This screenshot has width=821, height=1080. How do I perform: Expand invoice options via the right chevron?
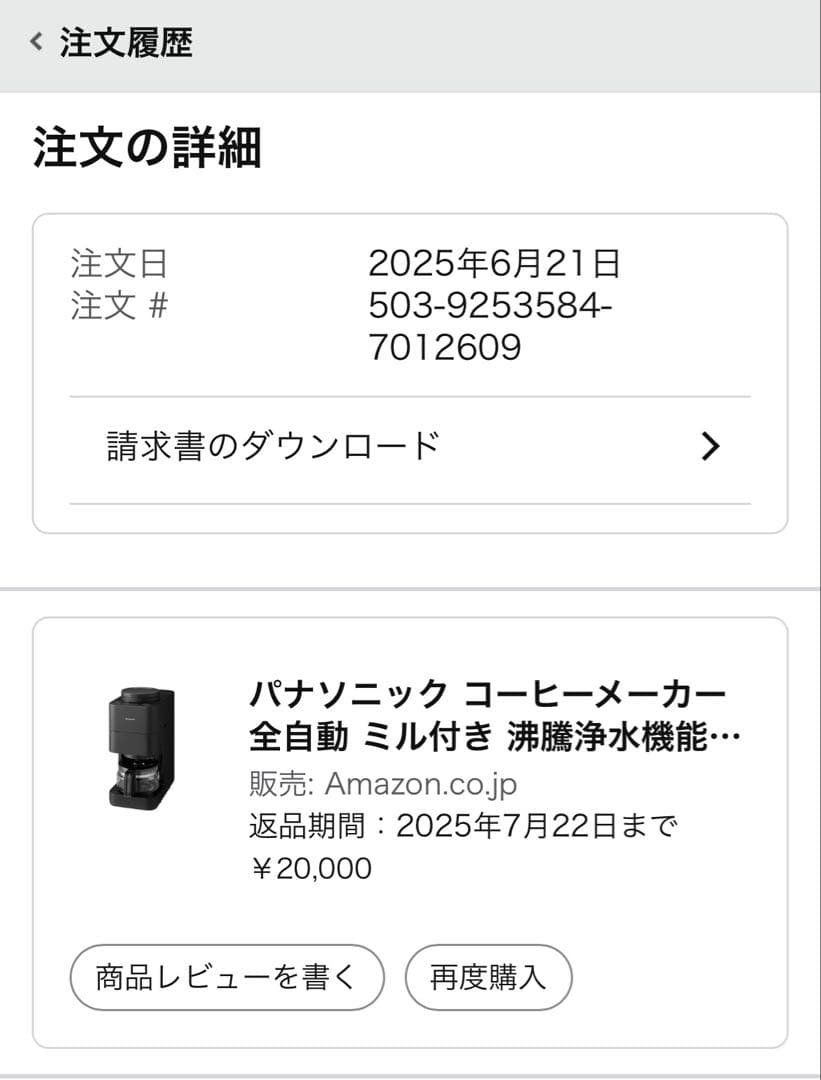click(x=710, y=445)
